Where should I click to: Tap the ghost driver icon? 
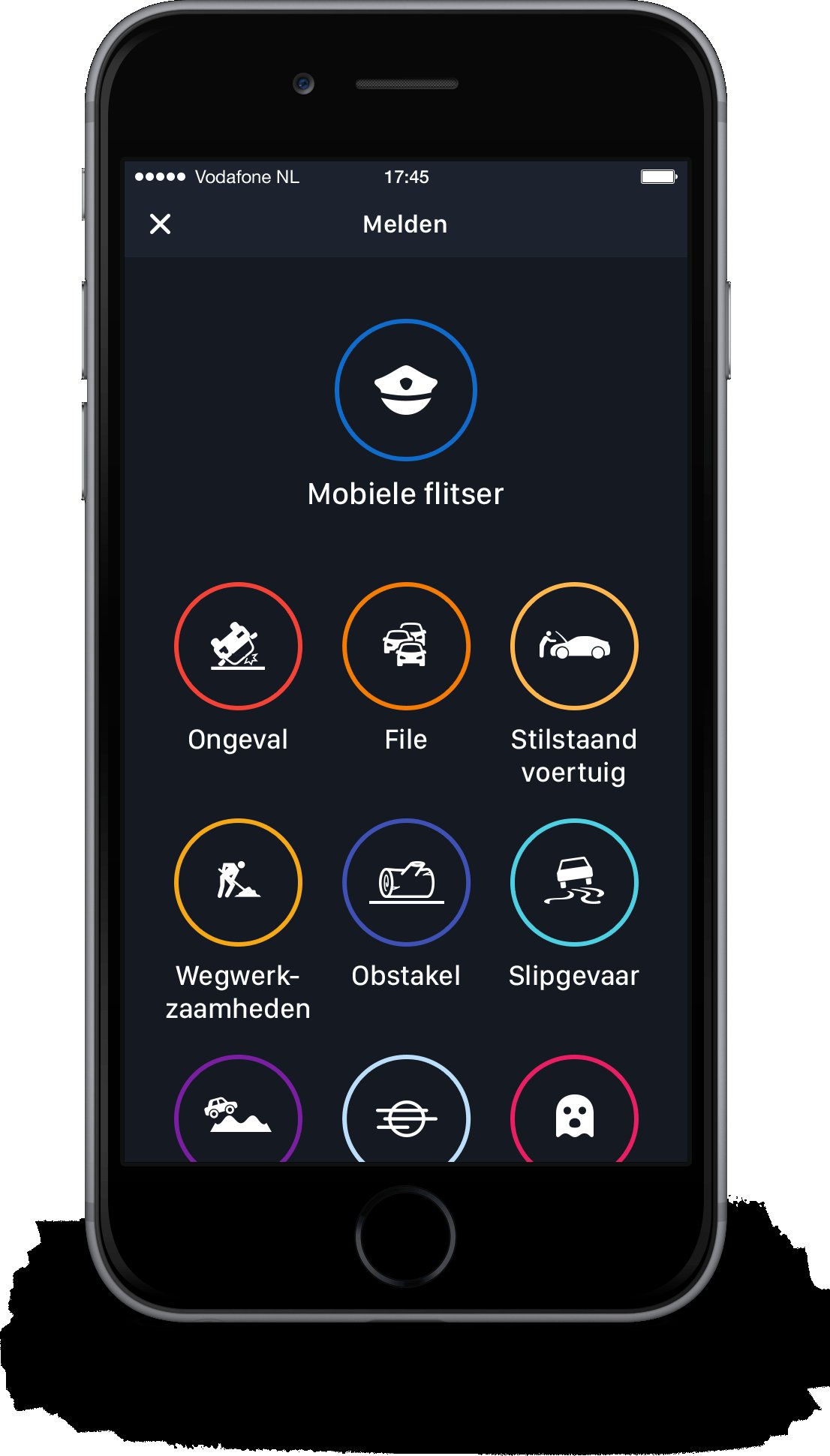(x=574, y=1109)
